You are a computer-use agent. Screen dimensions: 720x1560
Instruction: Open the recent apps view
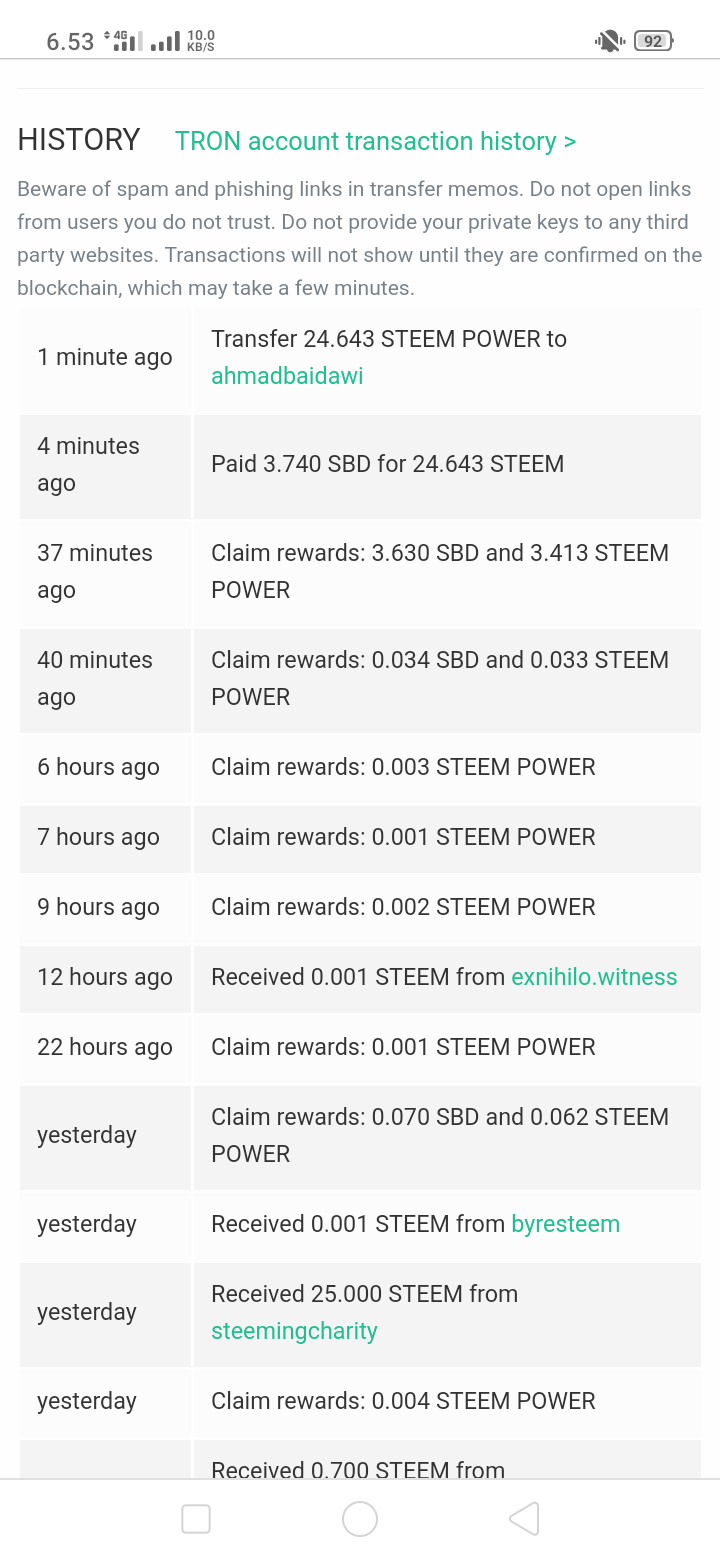point(196,1519)
